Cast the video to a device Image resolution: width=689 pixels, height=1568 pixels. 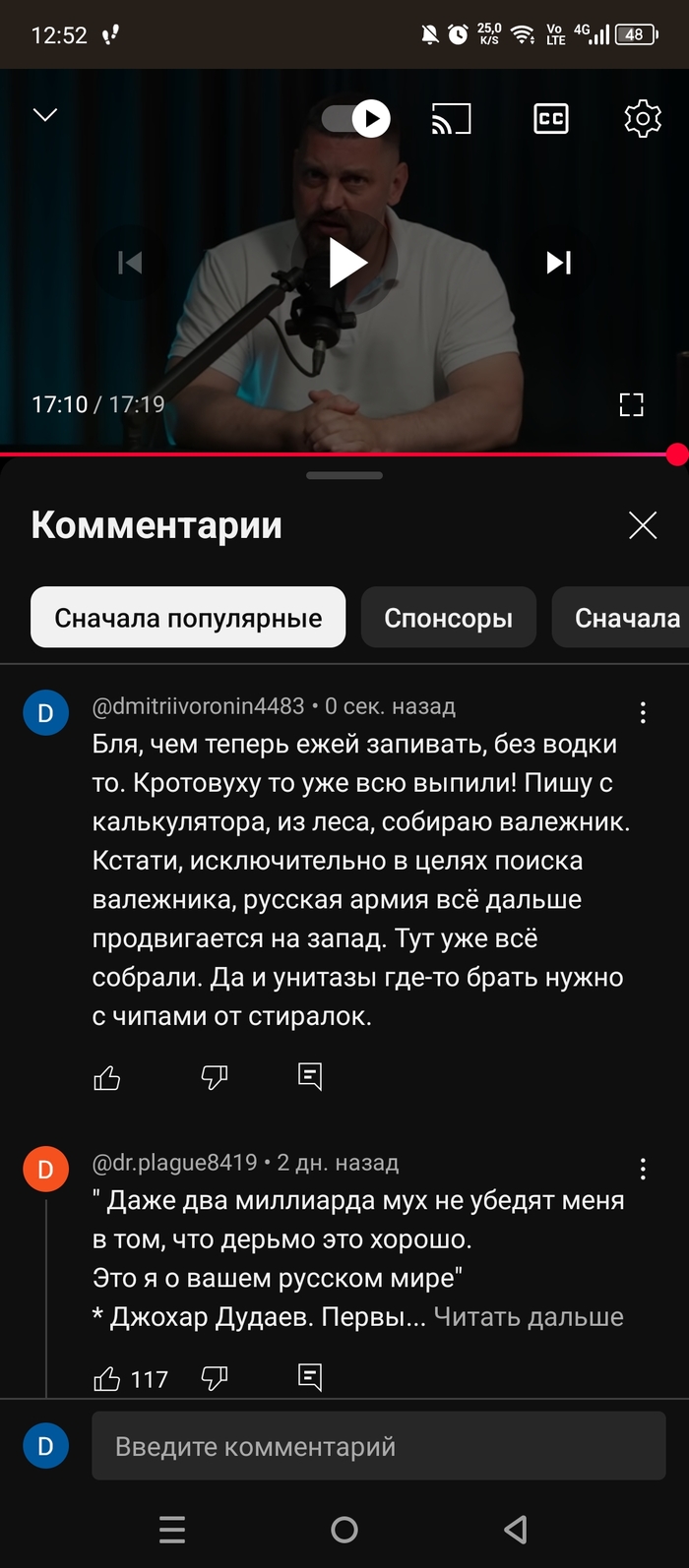[451, 119]
